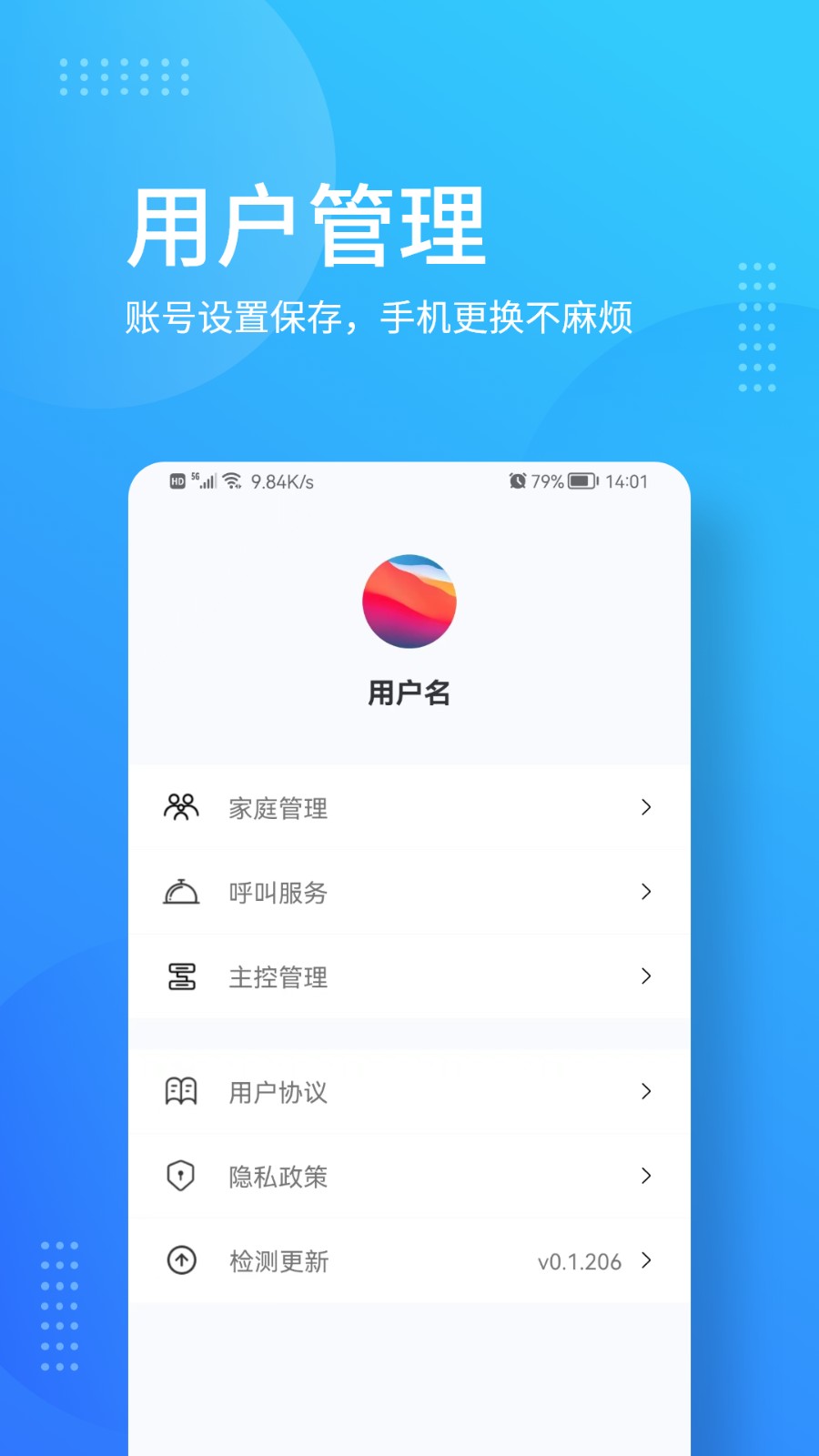Select the 主控管理 device control icon

pyautogui.click(x=181, y=976)
